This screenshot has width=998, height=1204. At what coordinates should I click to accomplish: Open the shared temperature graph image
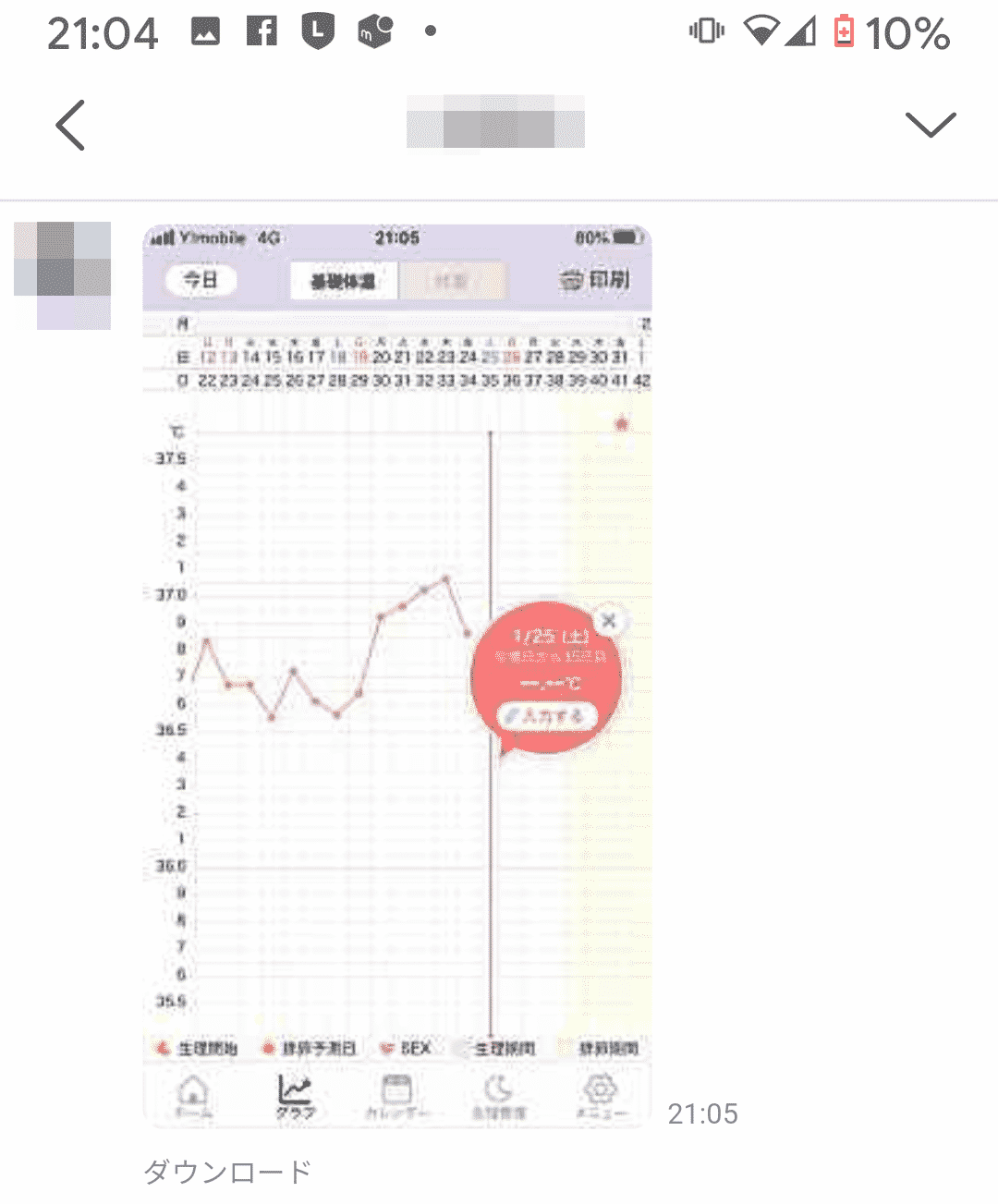(397, 675)
